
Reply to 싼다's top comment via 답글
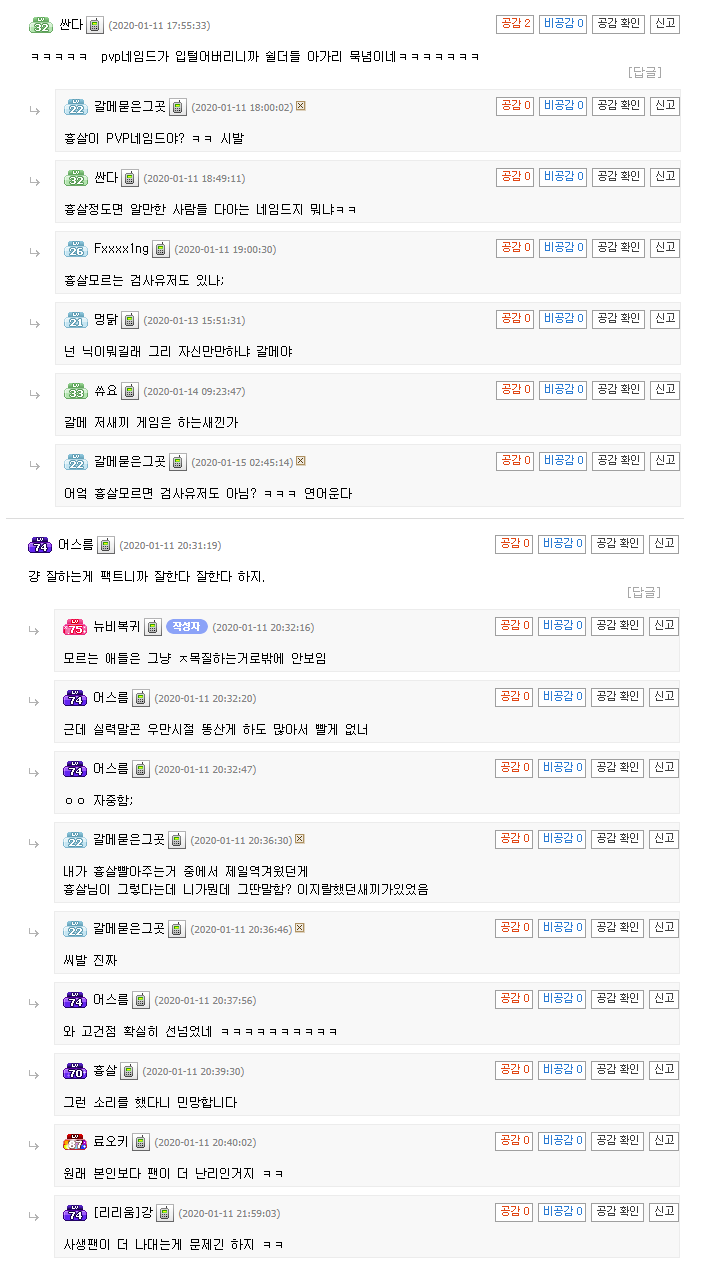(644, 72)
